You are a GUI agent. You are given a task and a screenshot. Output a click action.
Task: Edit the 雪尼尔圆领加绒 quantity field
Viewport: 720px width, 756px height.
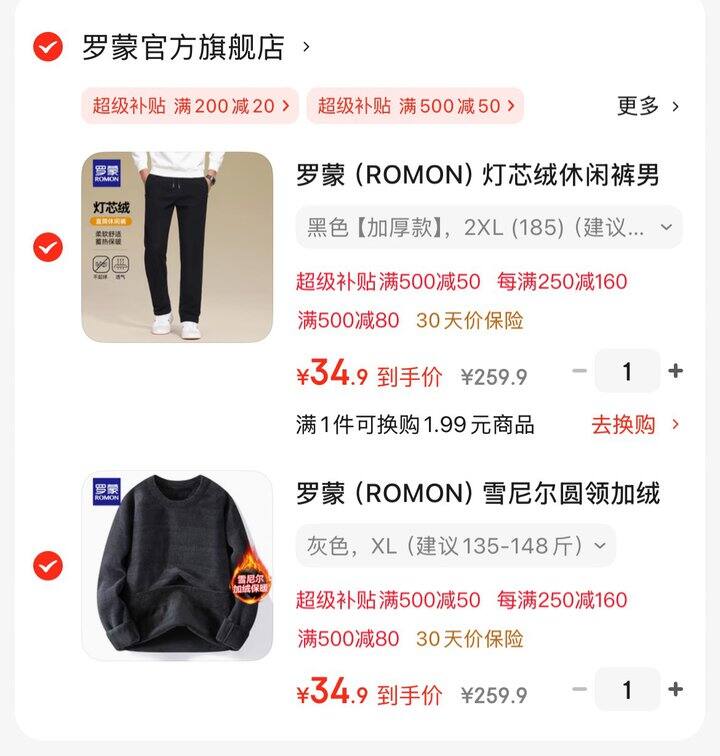point(627,690)
